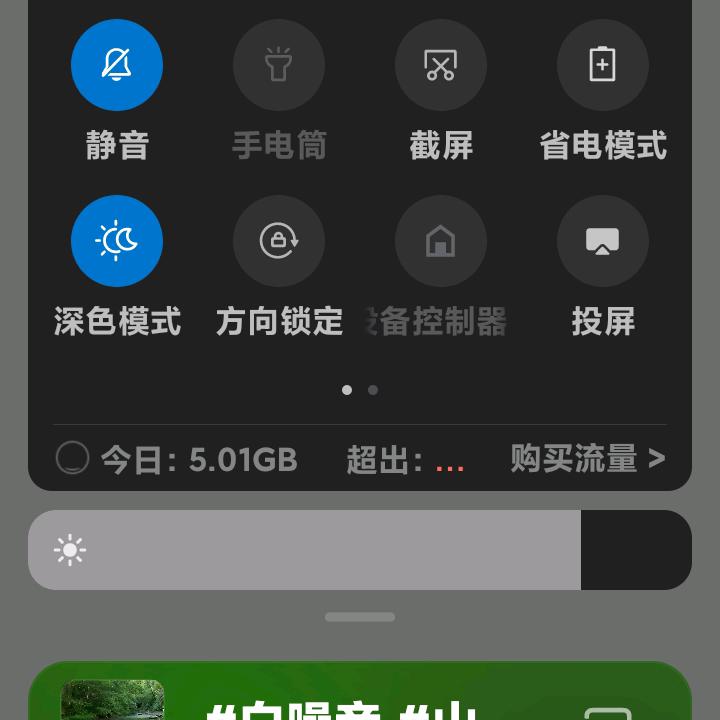Start screen casting (投屏)

603,242
